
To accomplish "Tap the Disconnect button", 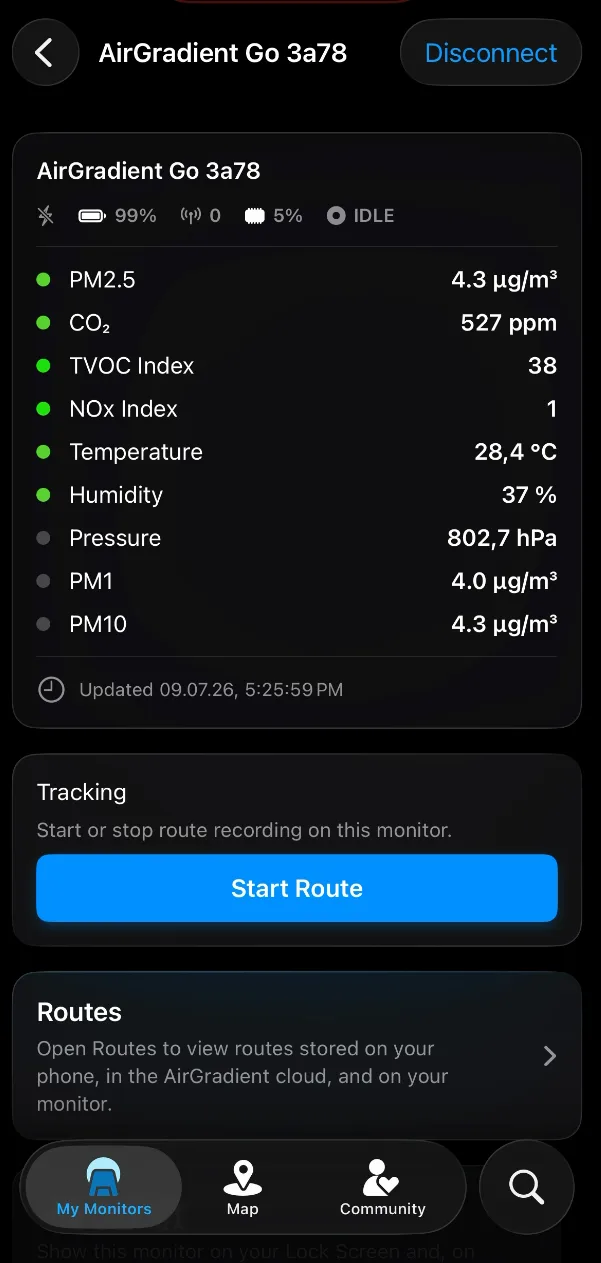I will click(x=490, y=53).
